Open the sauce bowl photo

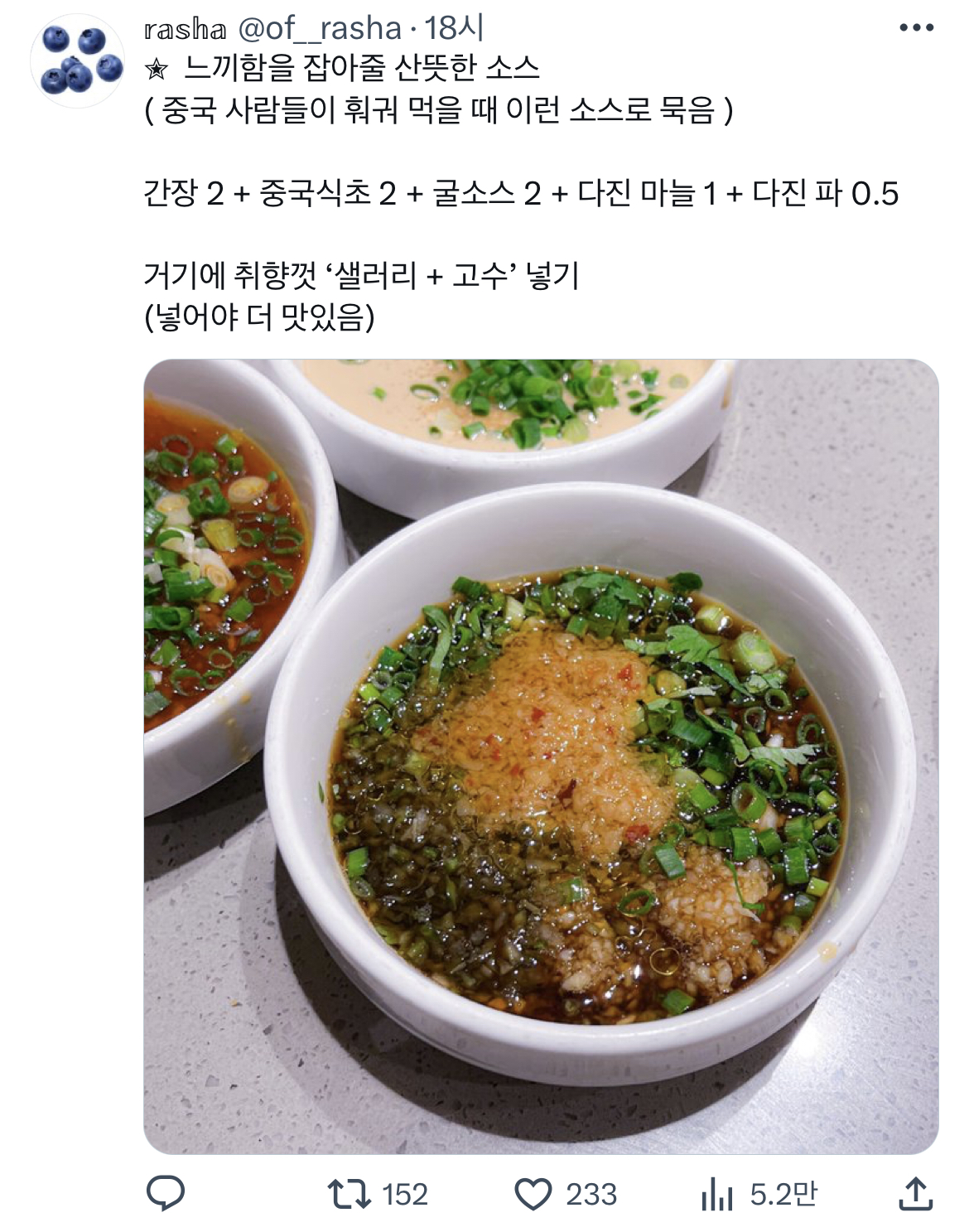pyautogui.click(x=541, y=756)
